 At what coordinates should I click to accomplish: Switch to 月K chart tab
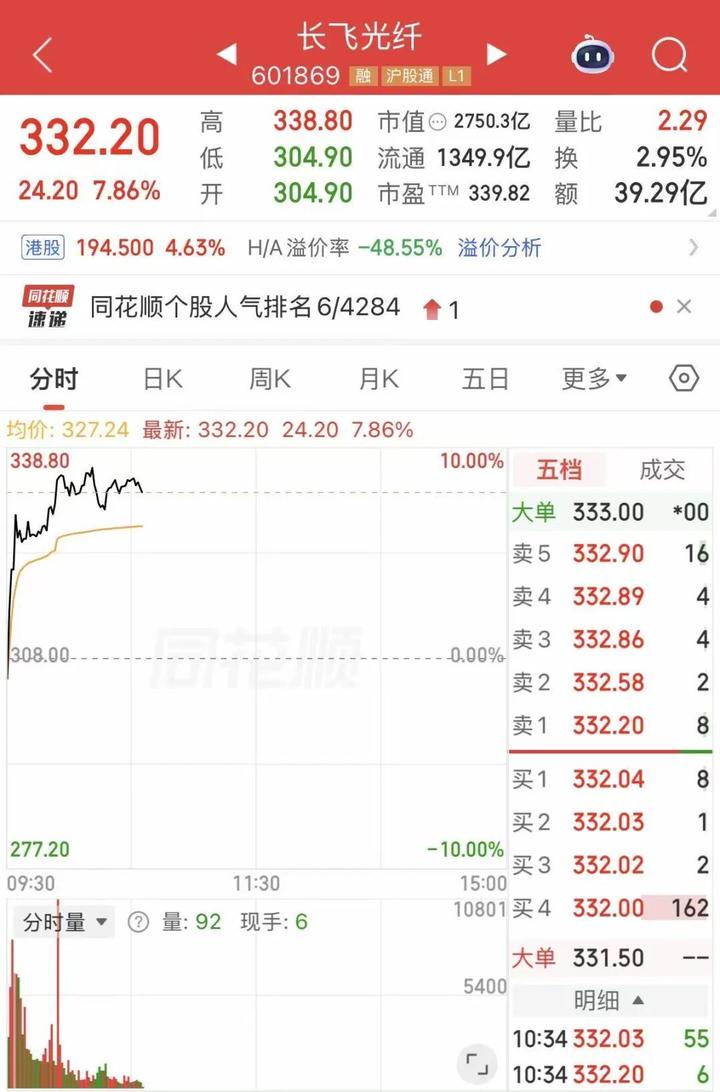378,379
